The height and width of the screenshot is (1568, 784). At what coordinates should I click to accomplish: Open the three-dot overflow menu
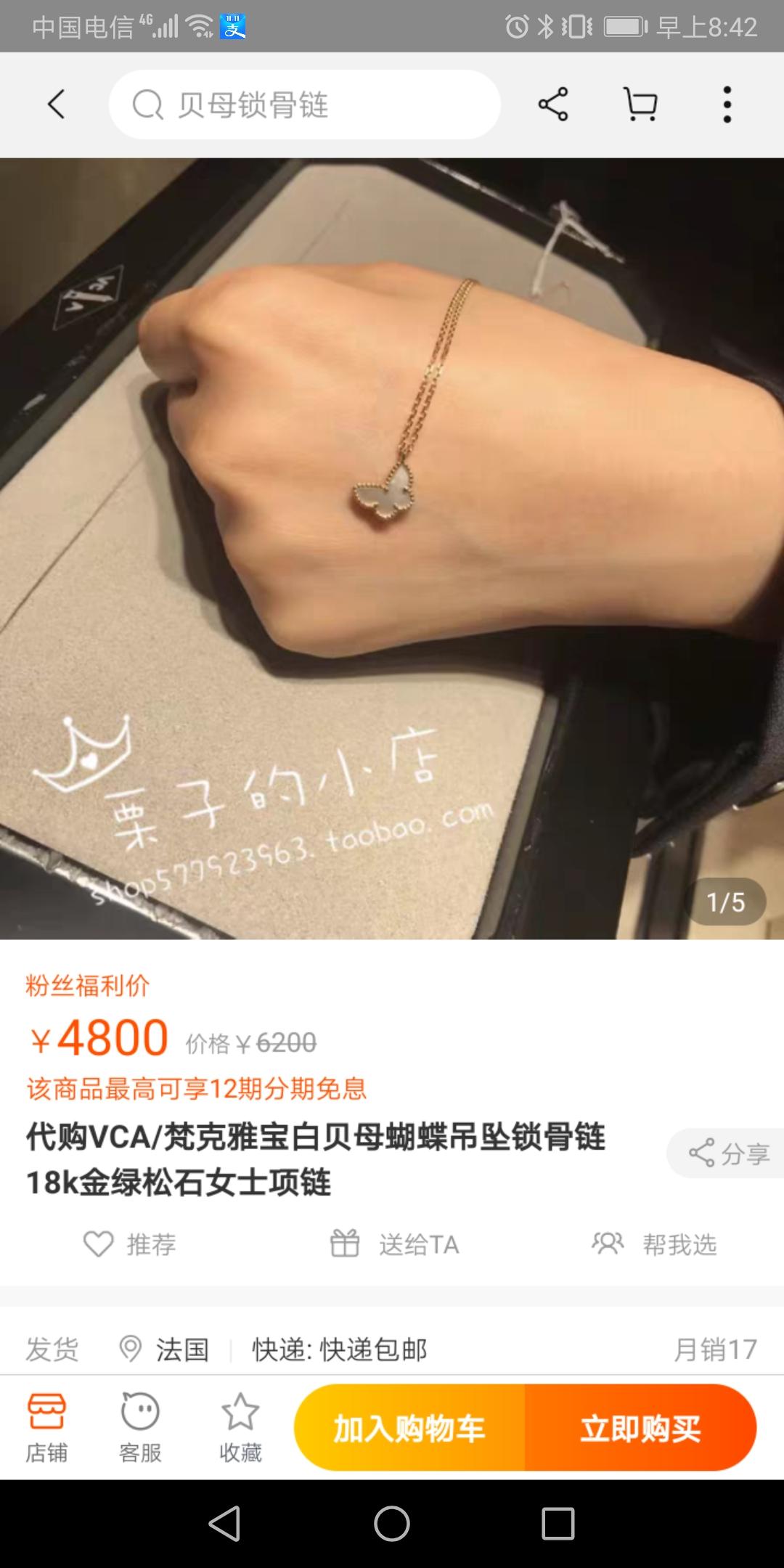click(x=727, y=105)
